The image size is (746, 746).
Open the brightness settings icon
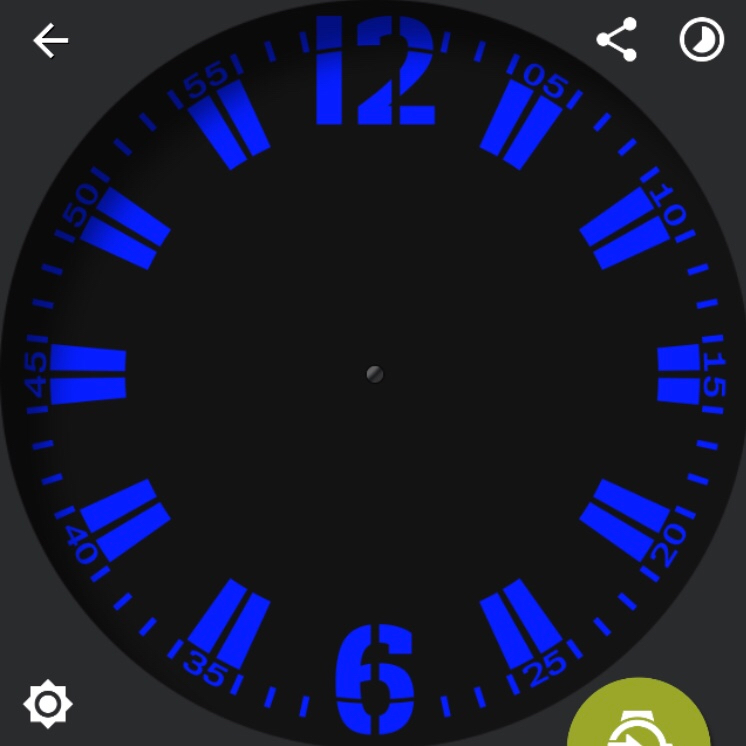[48, 703]
